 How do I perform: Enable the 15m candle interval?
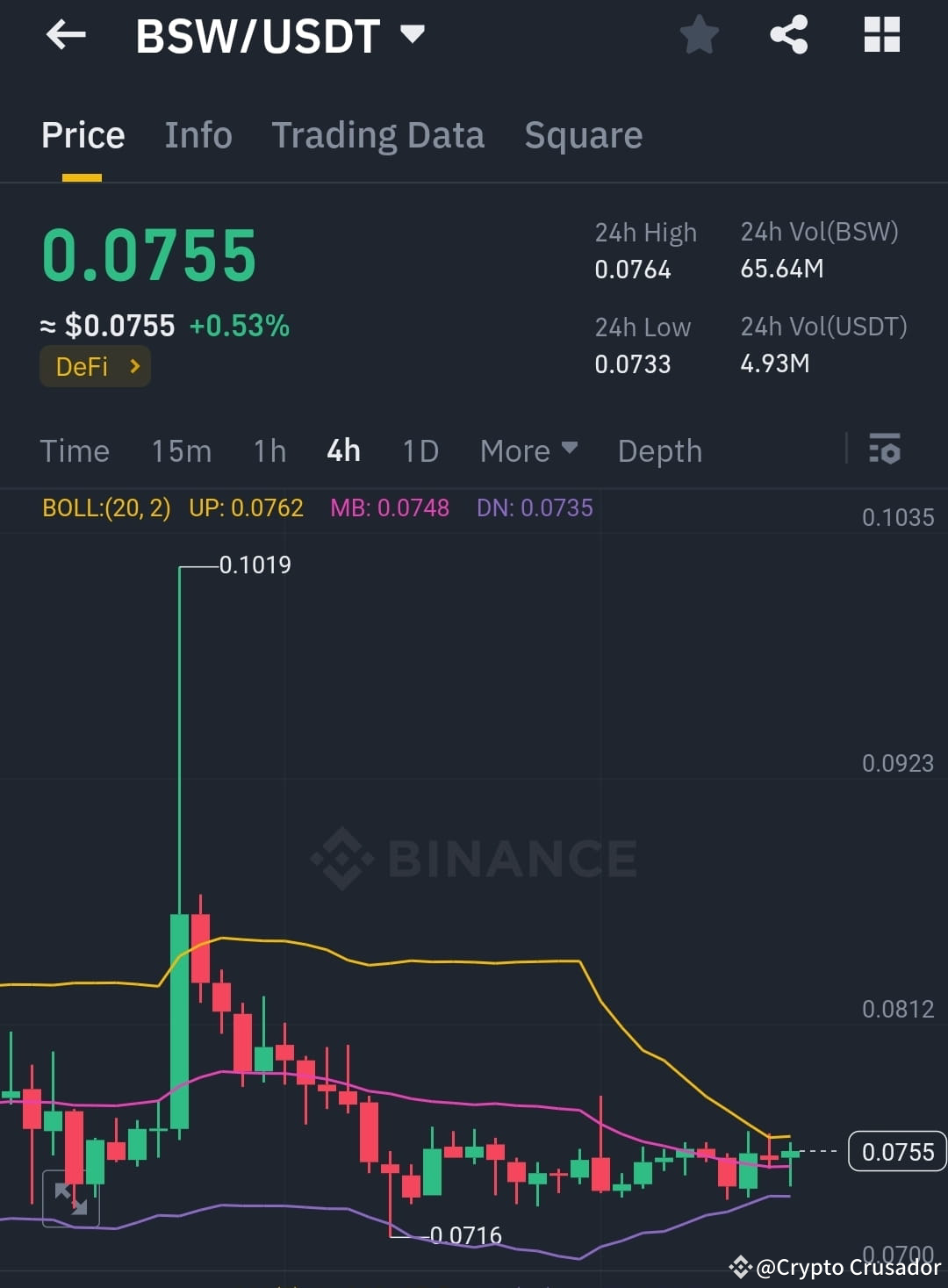[x=180, y=450]
